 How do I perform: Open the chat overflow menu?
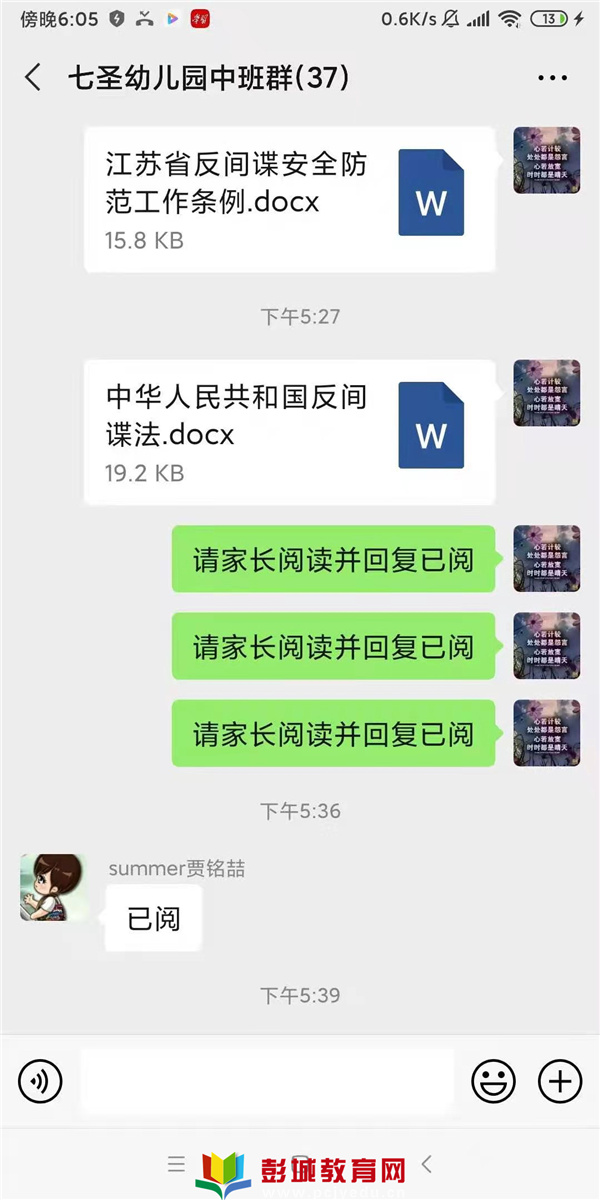[552, 78]
